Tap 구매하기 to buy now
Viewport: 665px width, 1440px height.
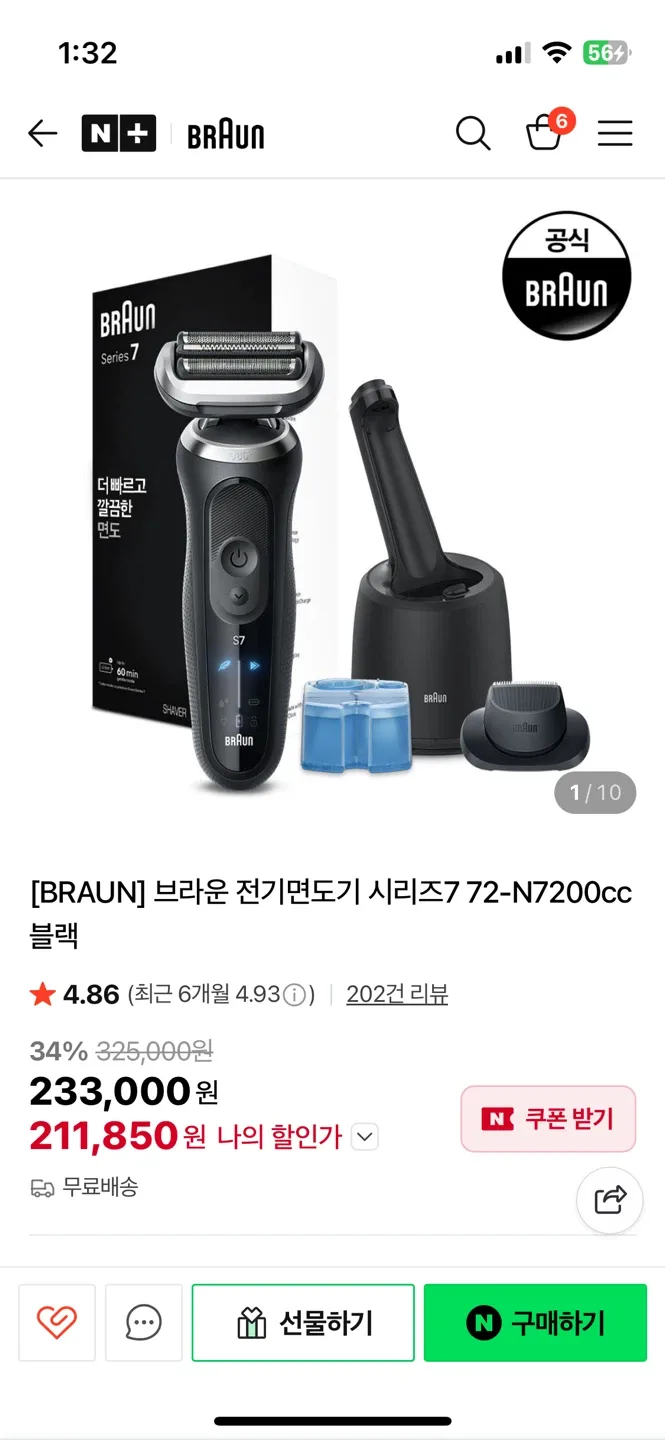535,1323
